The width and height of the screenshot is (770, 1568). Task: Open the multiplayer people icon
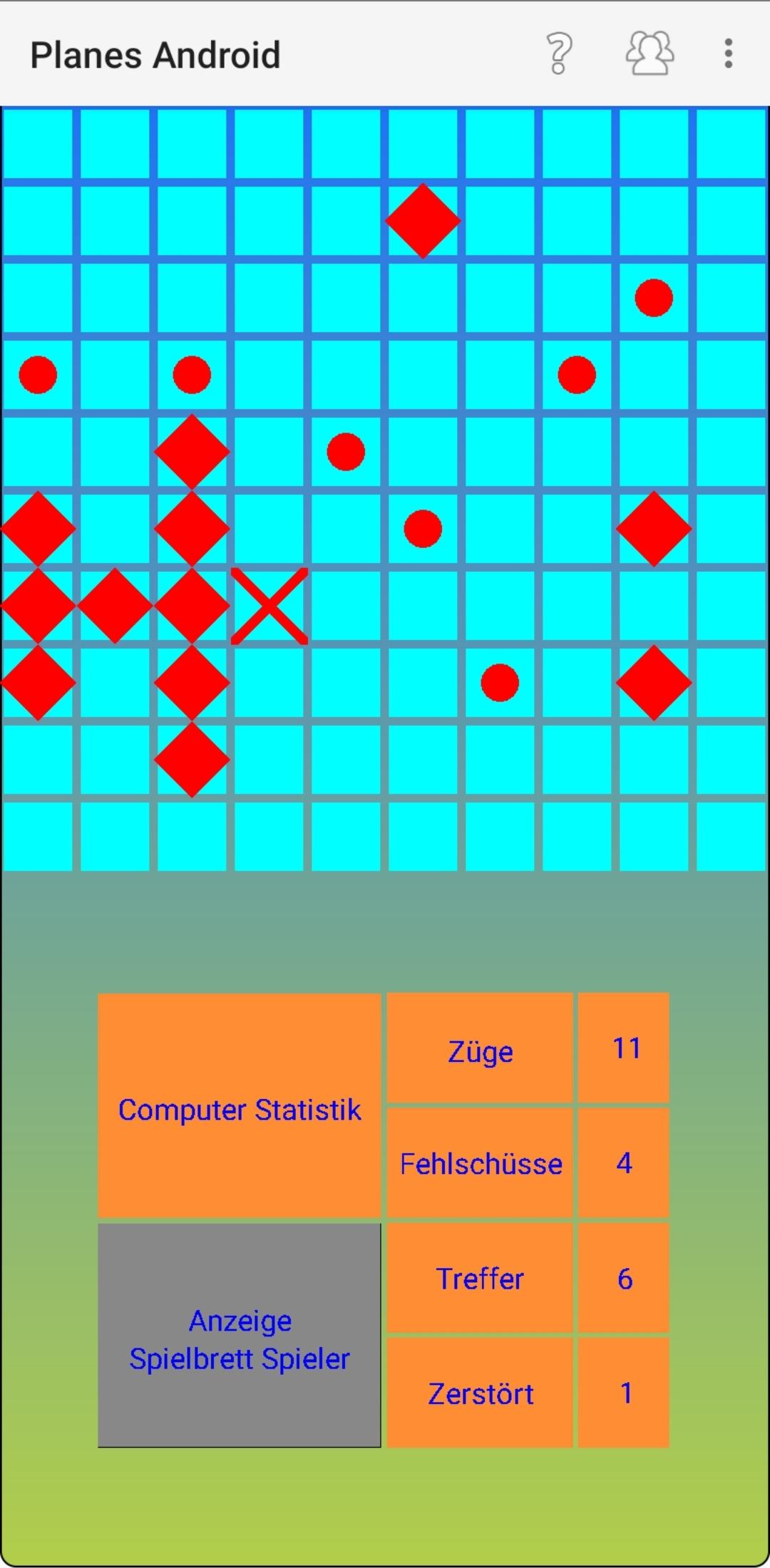pos(650,53)
